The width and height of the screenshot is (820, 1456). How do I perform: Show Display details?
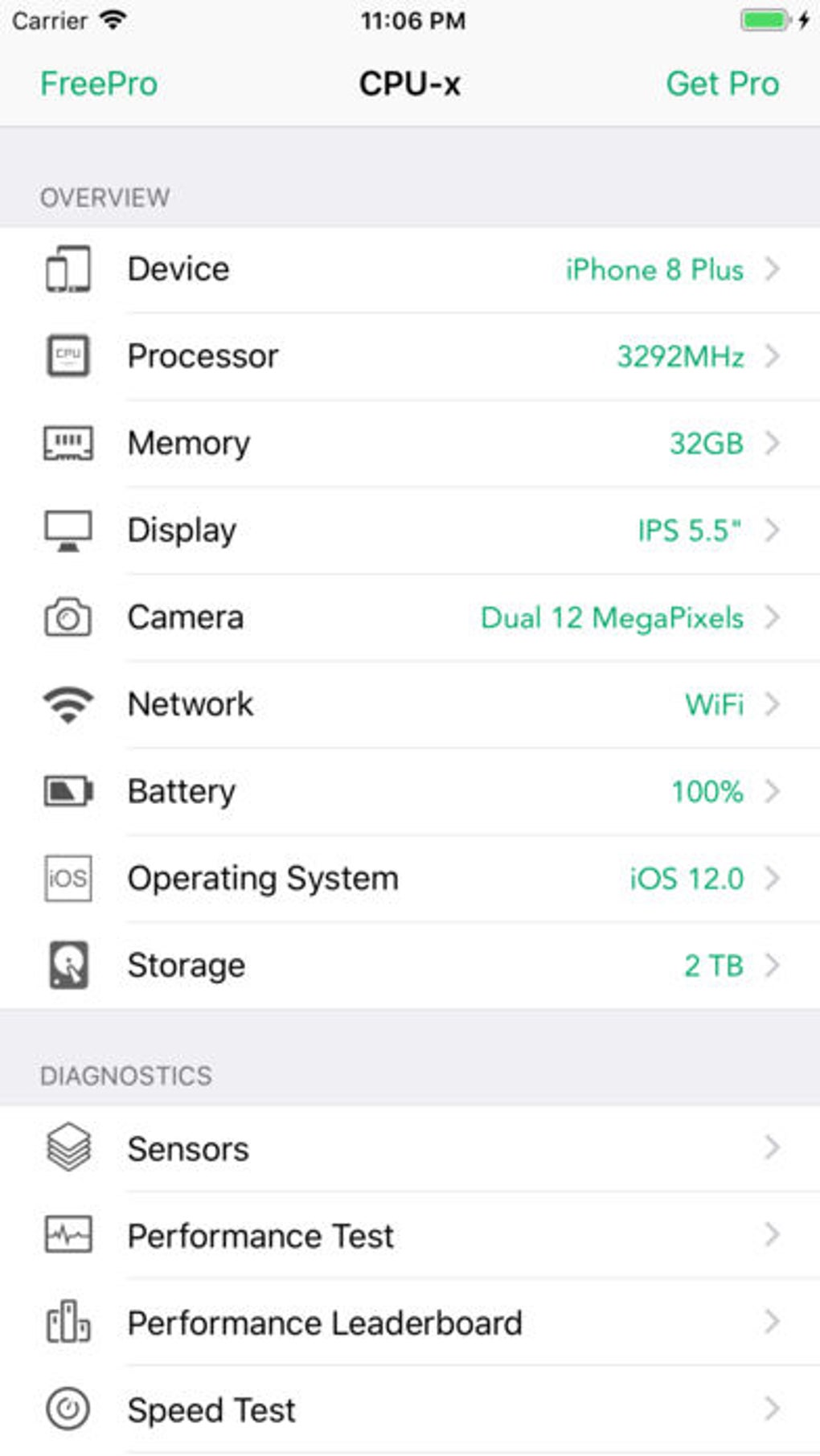[410, 530]
